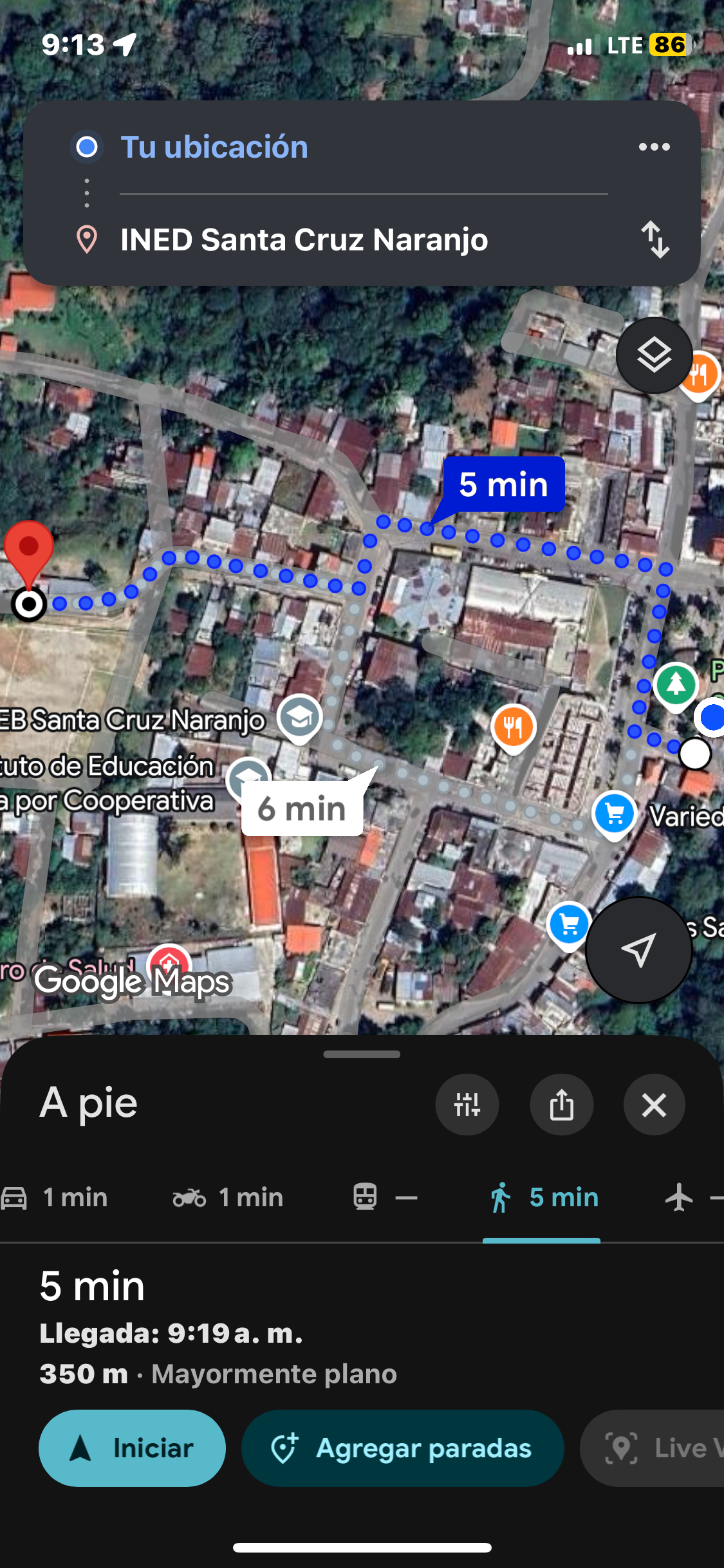724x1568 pixels.
Task: Open the map layers selector
Action: click(x=654, y=355)
